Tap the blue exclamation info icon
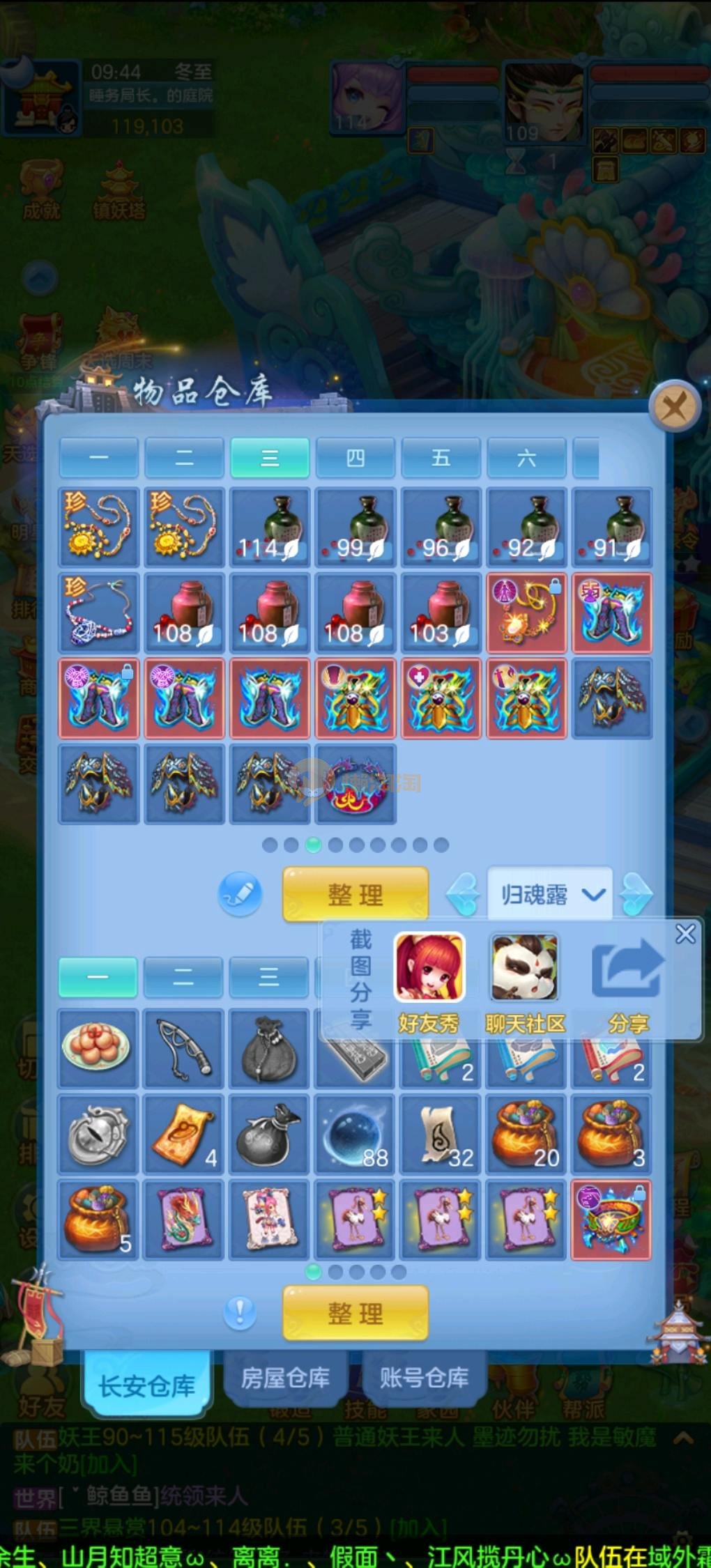 (x=240, y=1312)
